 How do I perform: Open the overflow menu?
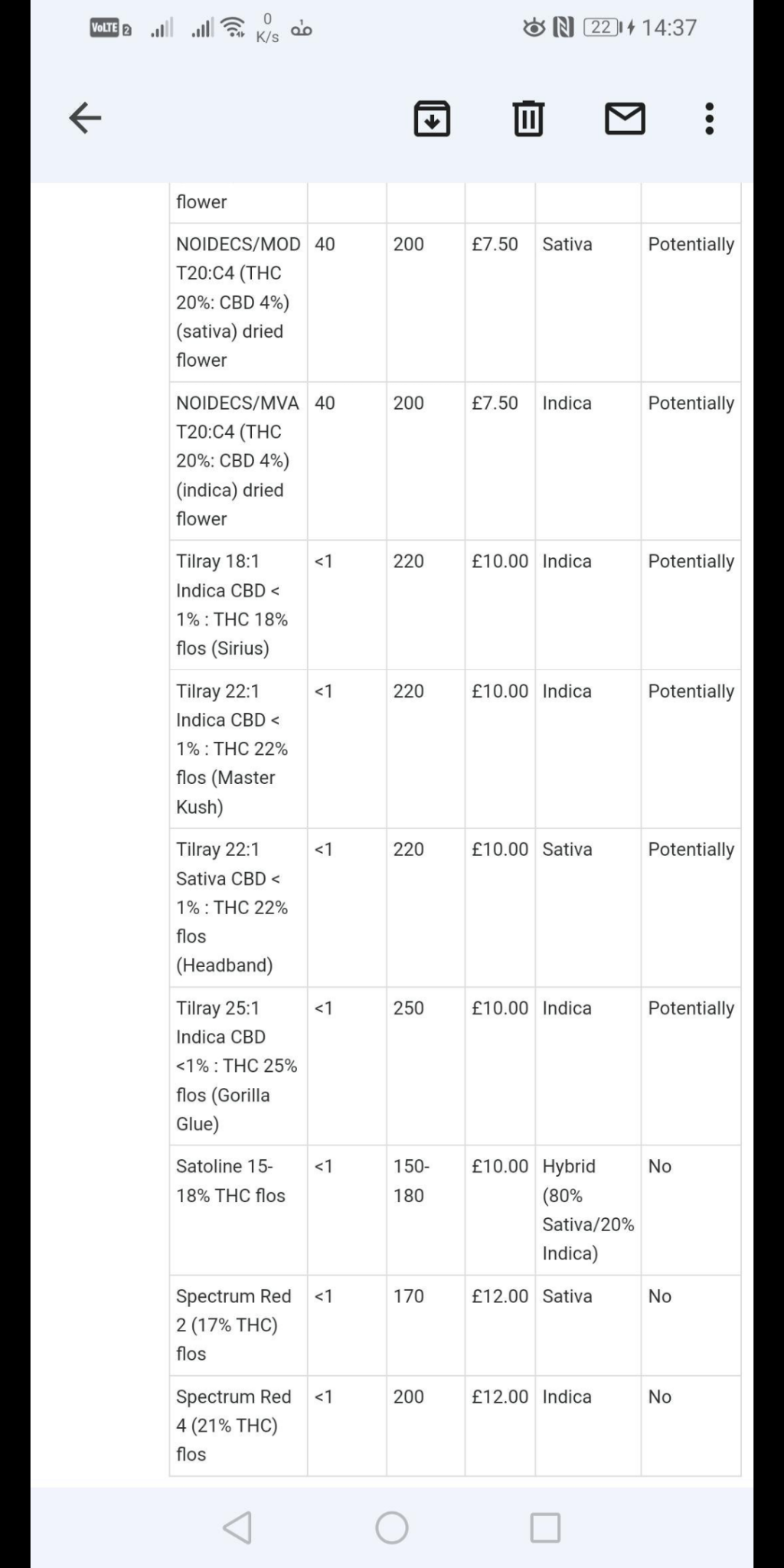(710, 119)
